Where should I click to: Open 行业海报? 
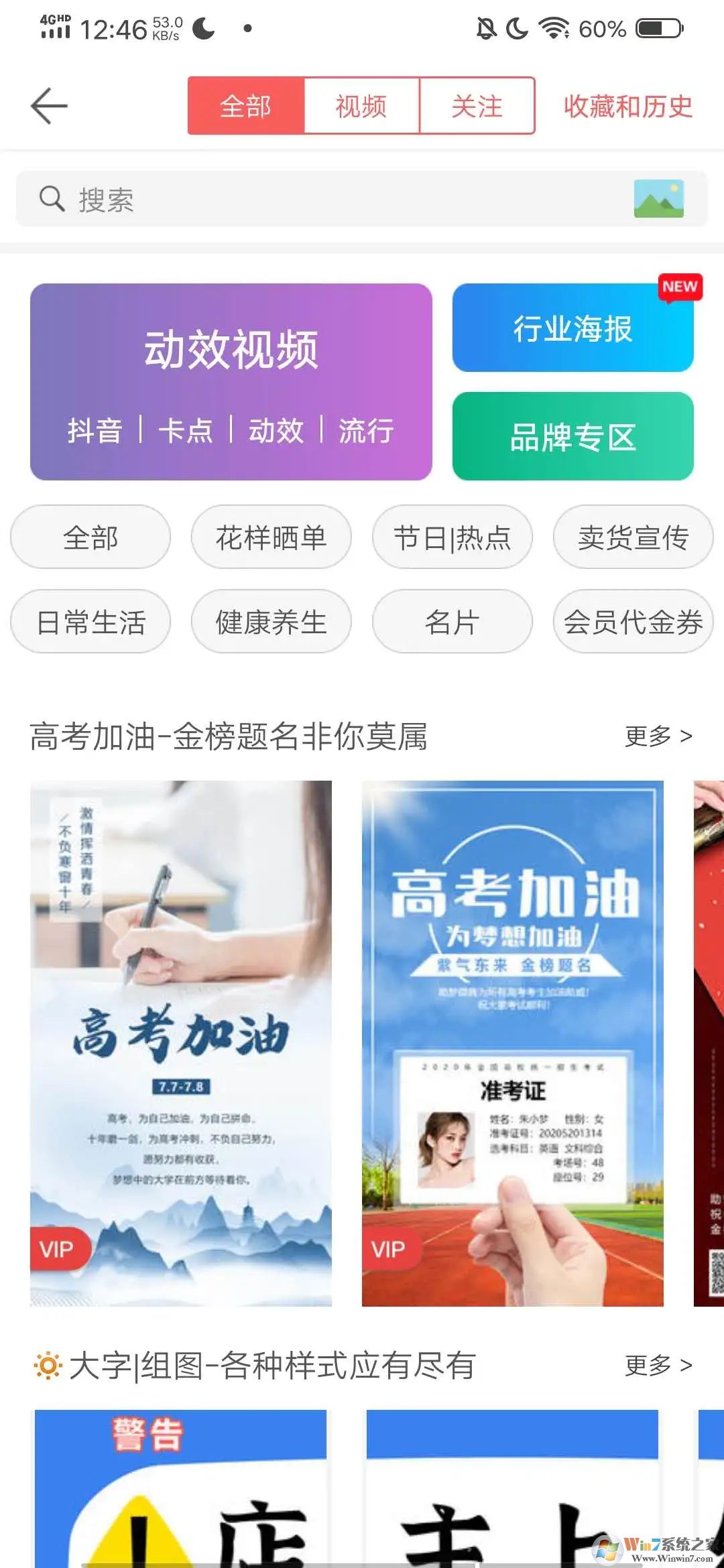click(x=572, y=328)
